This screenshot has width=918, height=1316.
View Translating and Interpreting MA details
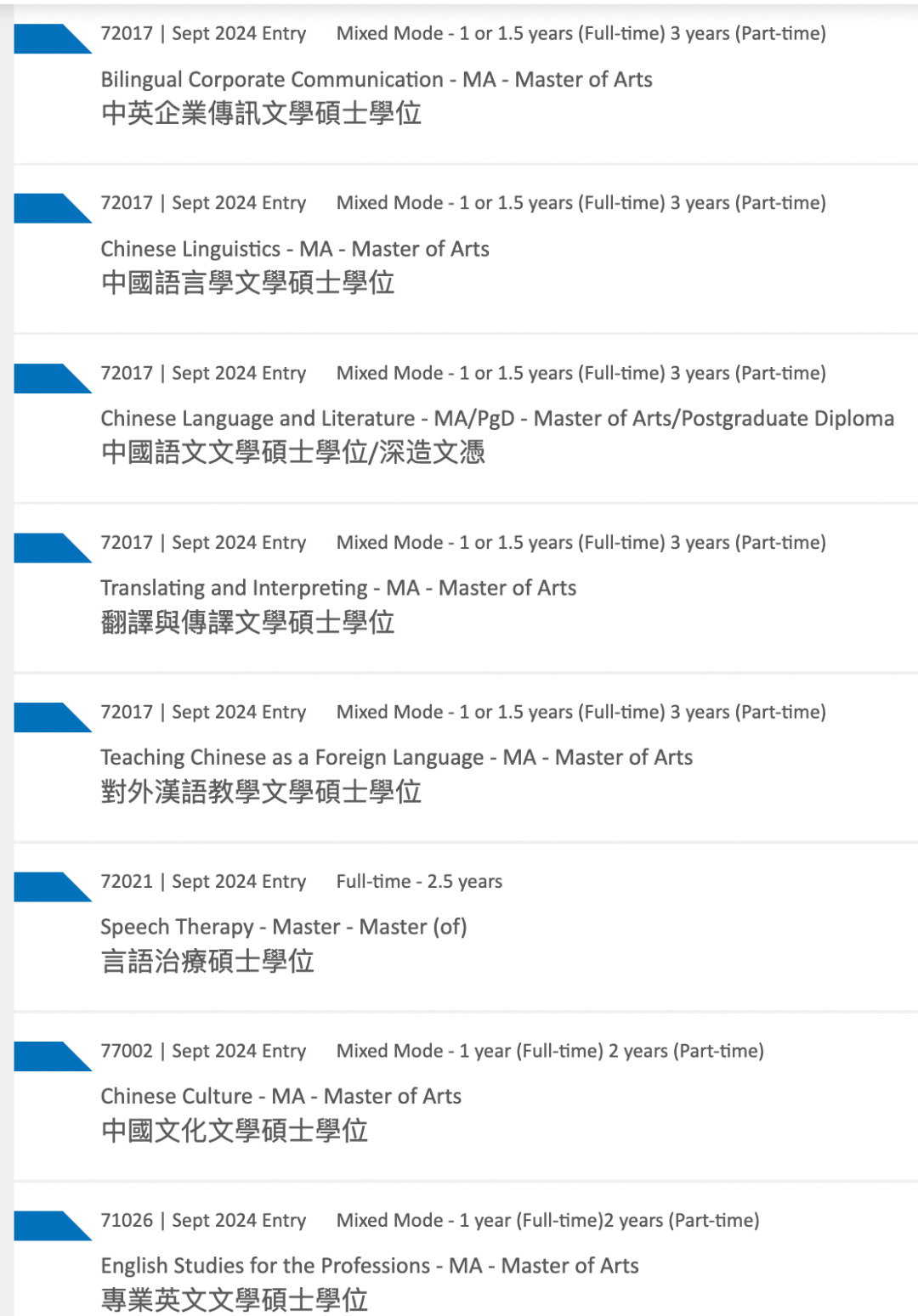pyautogui.click(x=337, y=588)
